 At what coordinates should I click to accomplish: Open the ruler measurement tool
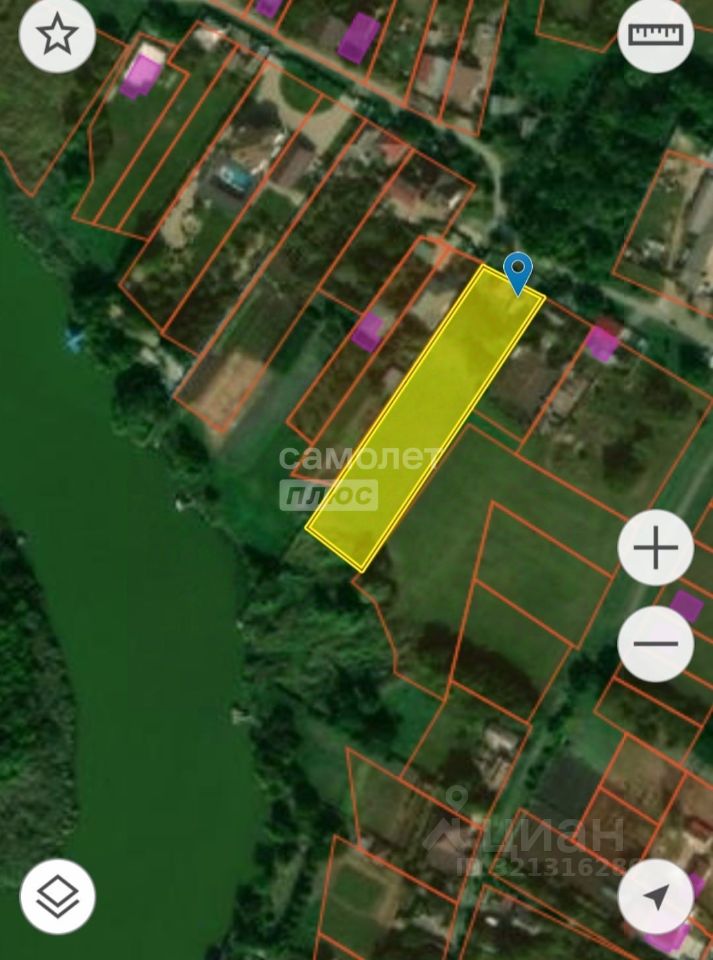(655, 35)
